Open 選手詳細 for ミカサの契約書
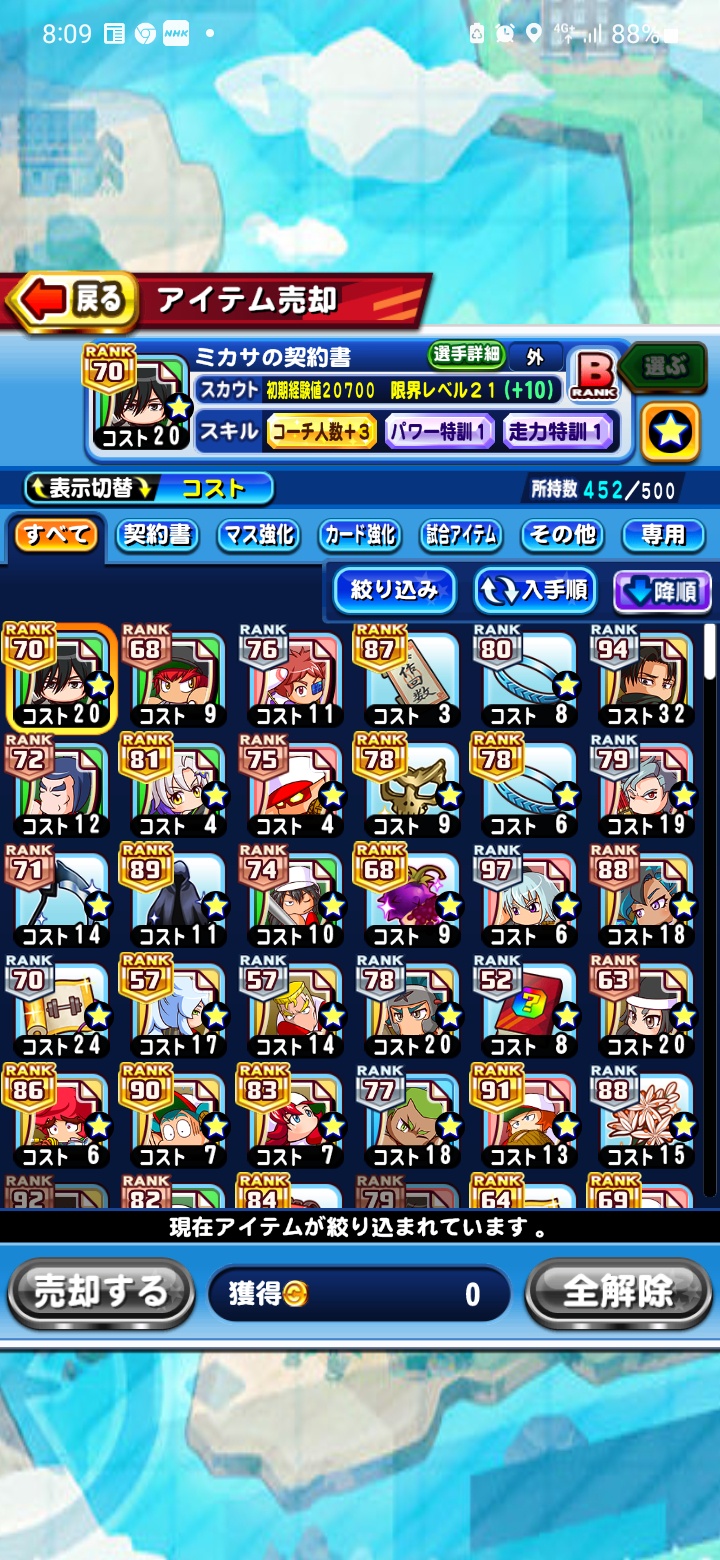This screenshot has height=1560, width=720. click(467, 354)
